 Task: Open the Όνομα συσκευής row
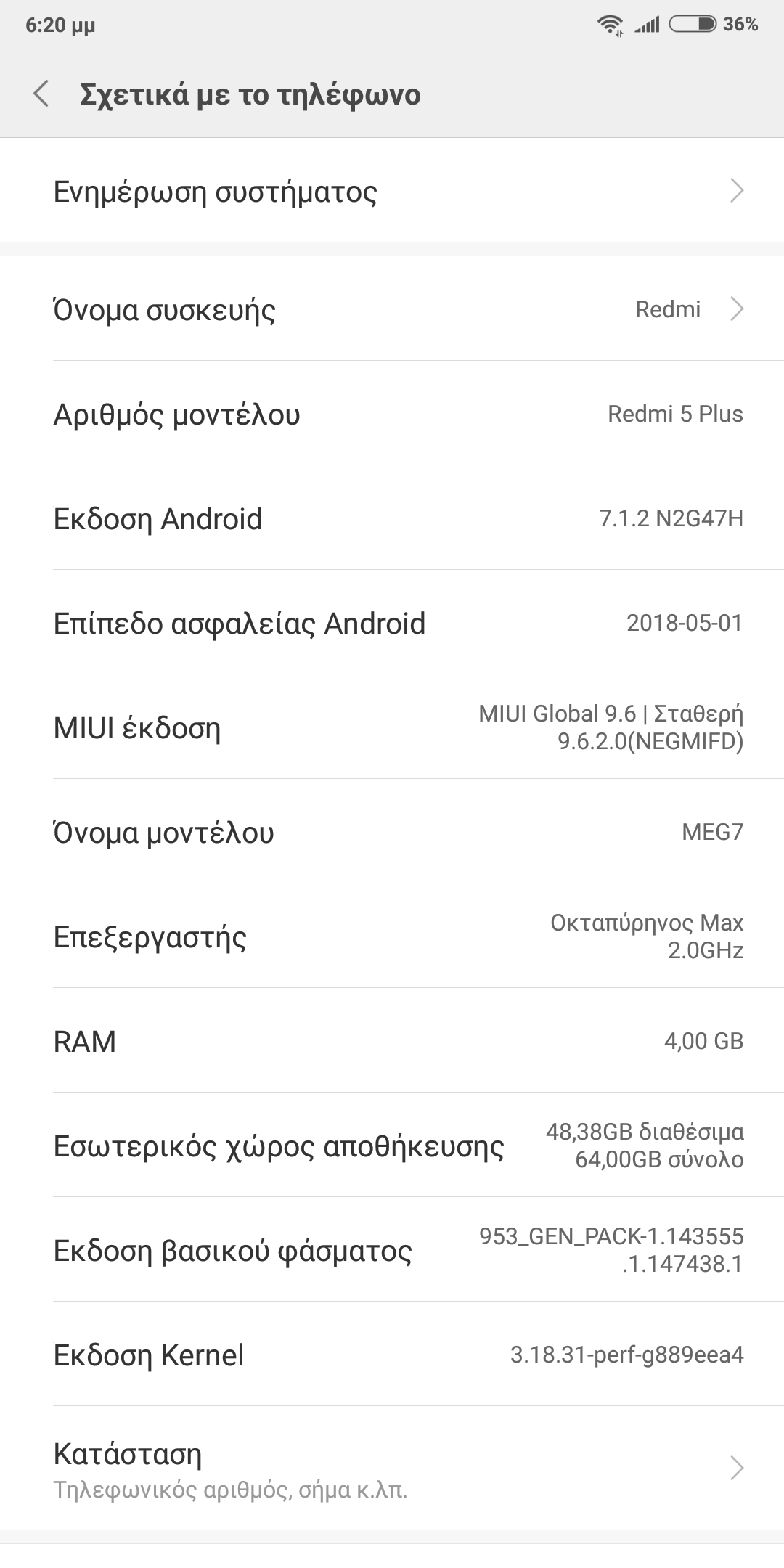(x=392, y=310)
